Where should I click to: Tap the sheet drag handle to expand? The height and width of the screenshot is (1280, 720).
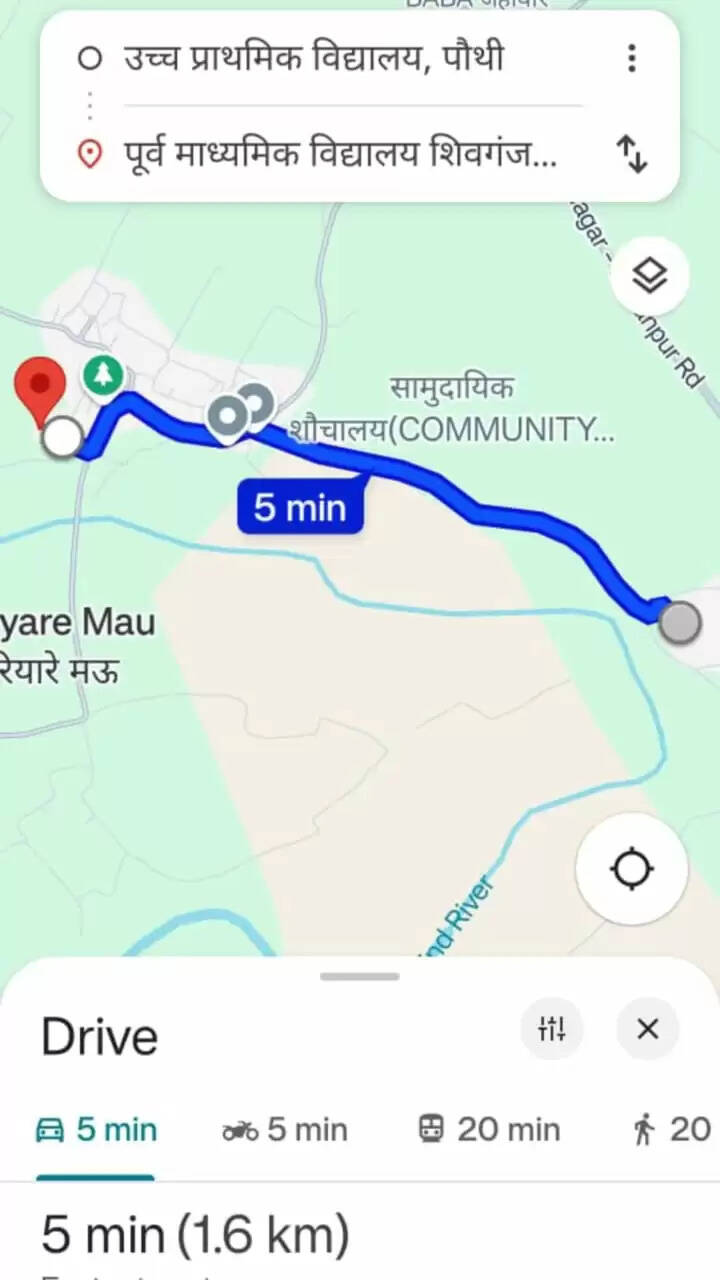point(360,976)
